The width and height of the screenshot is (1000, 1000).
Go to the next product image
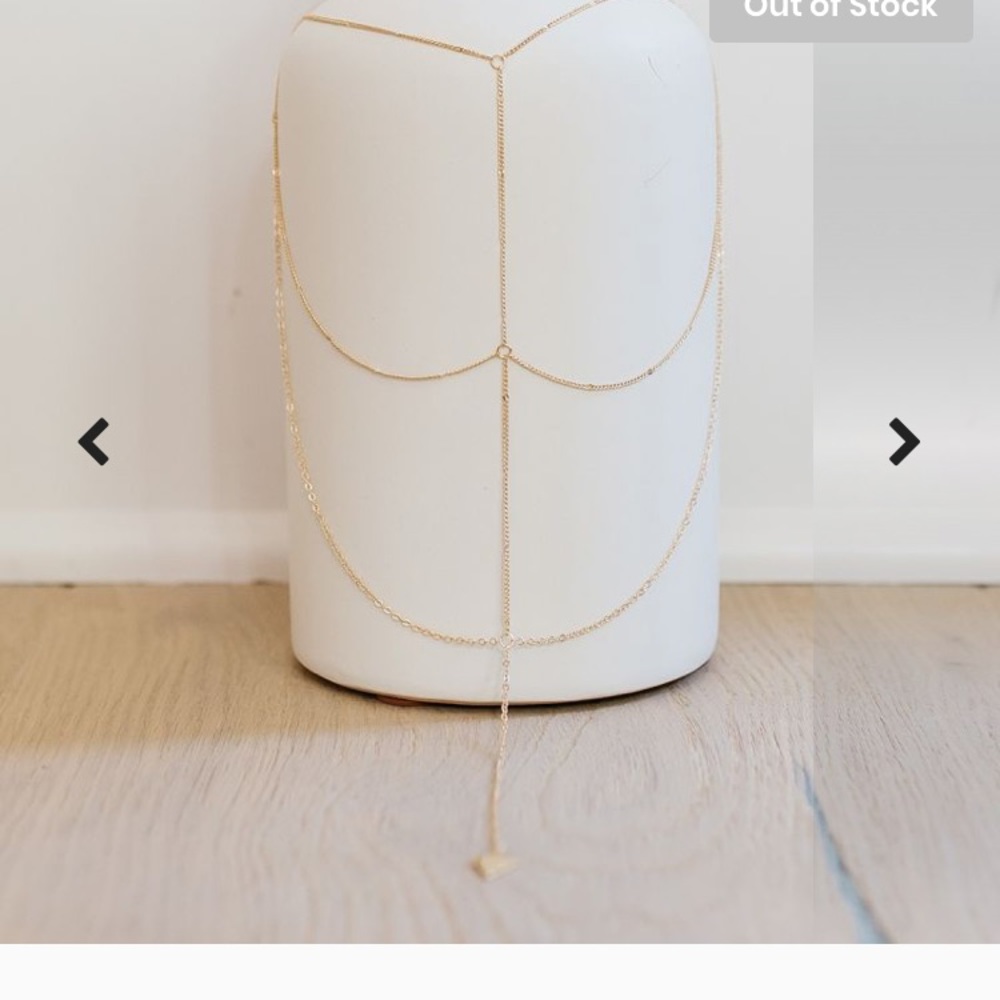[x=904, y=441]
